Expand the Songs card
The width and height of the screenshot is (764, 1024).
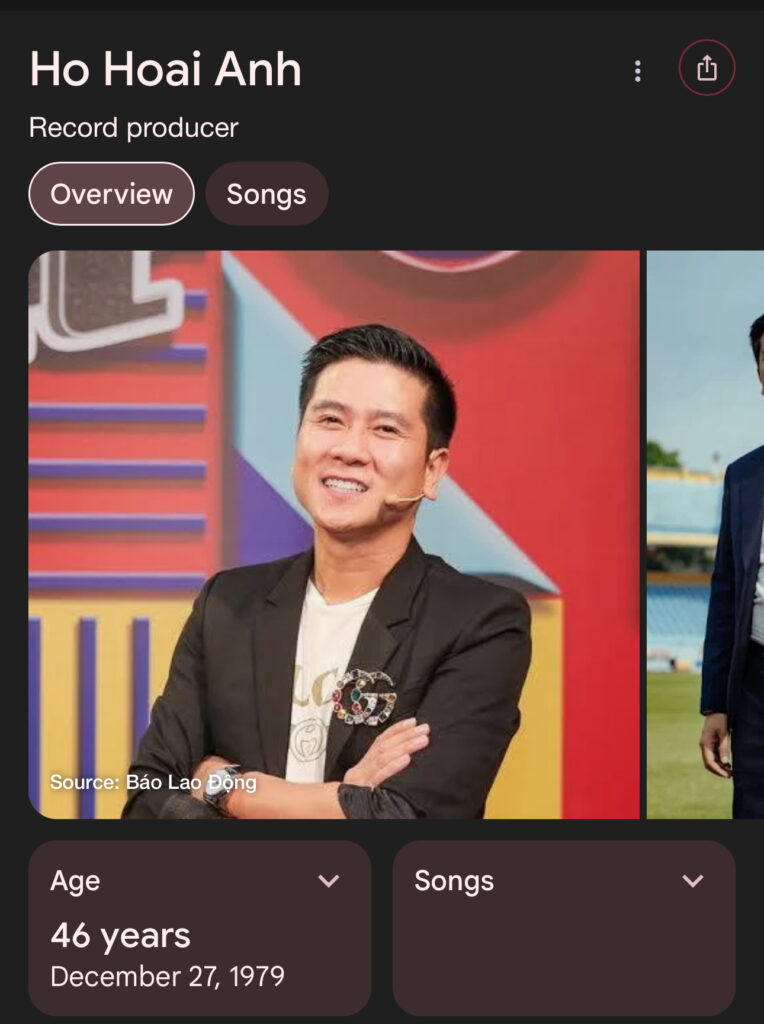692,881
